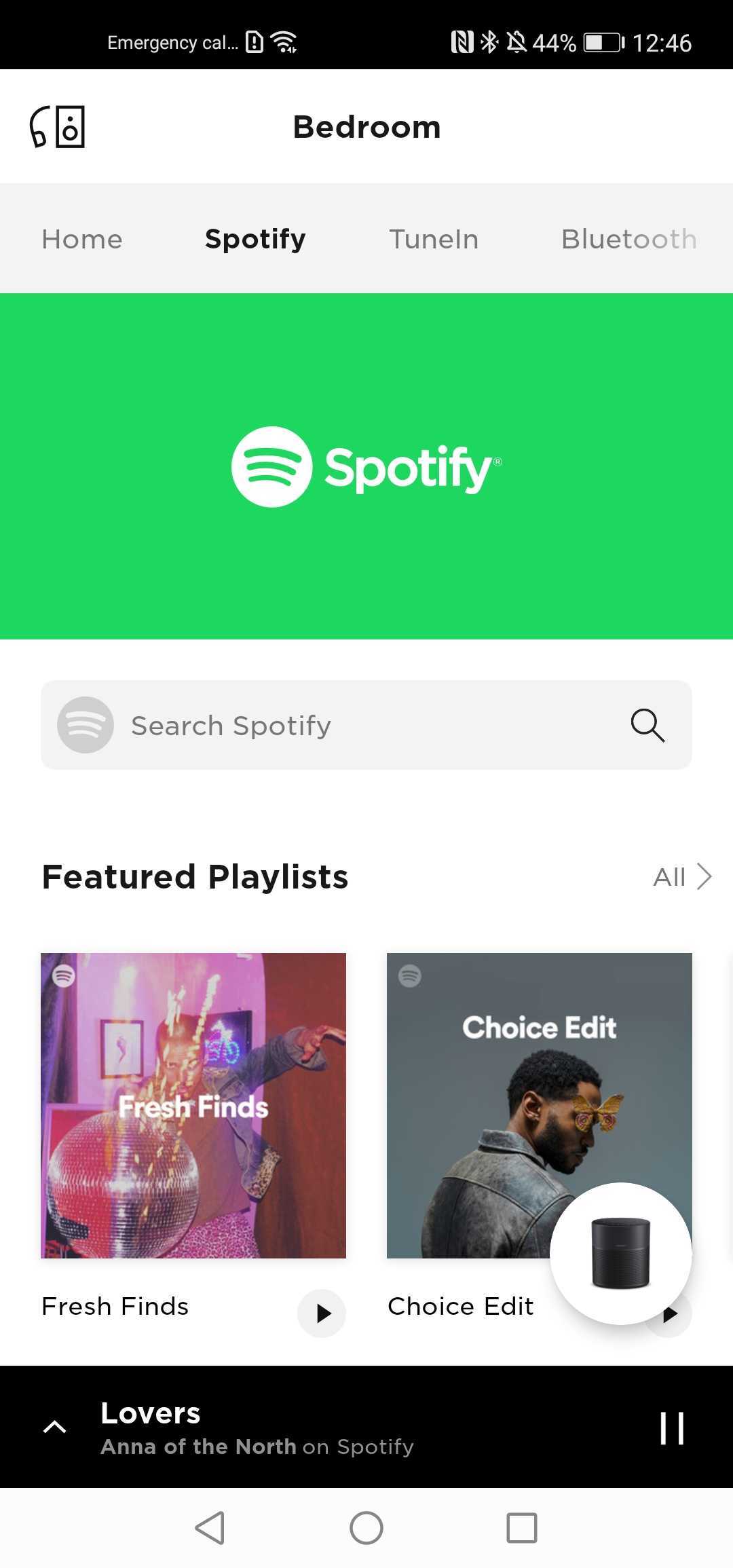View All featured playlists
The height and width of the screenshot is (1568, 733).
click(x=681, y=876)
